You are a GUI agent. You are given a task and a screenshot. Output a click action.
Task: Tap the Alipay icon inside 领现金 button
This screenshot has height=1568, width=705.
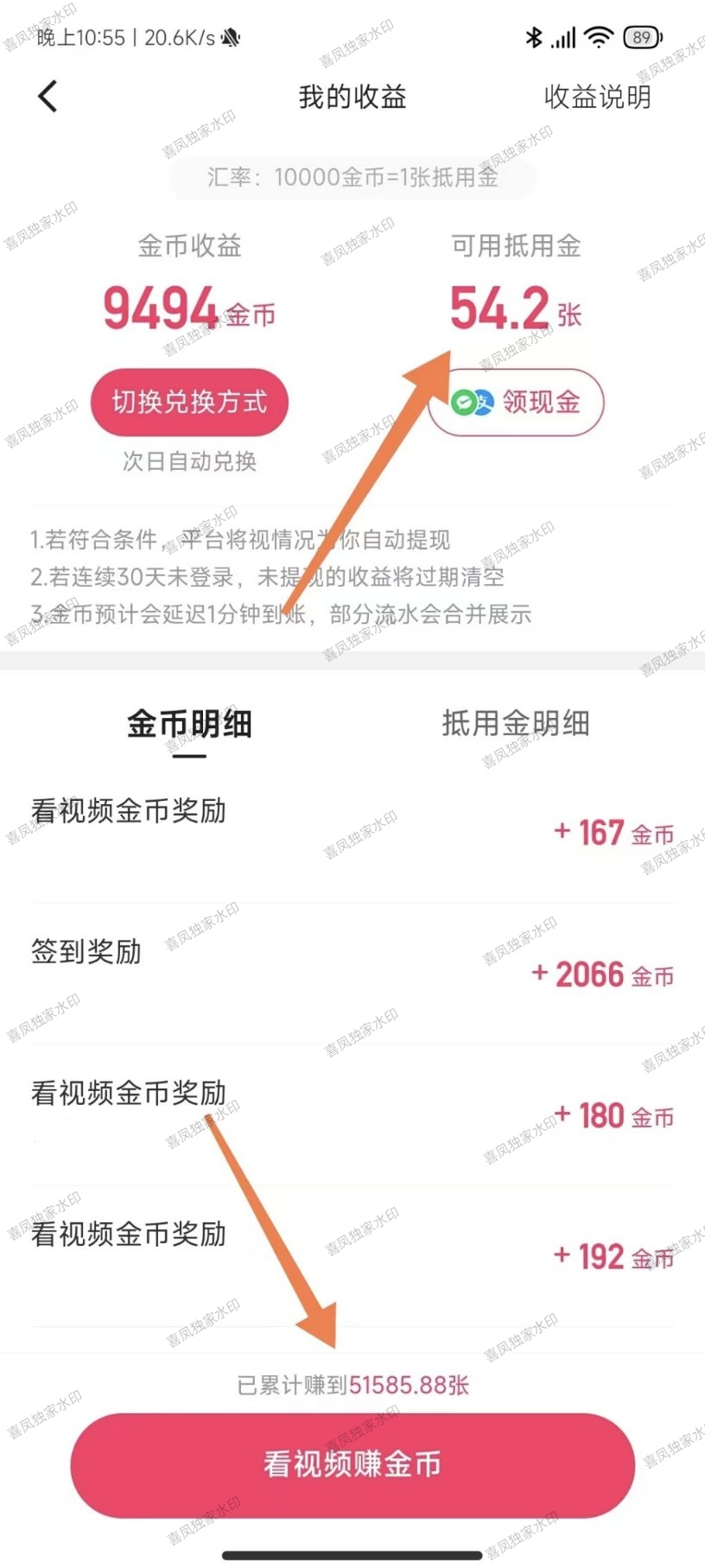486,403
